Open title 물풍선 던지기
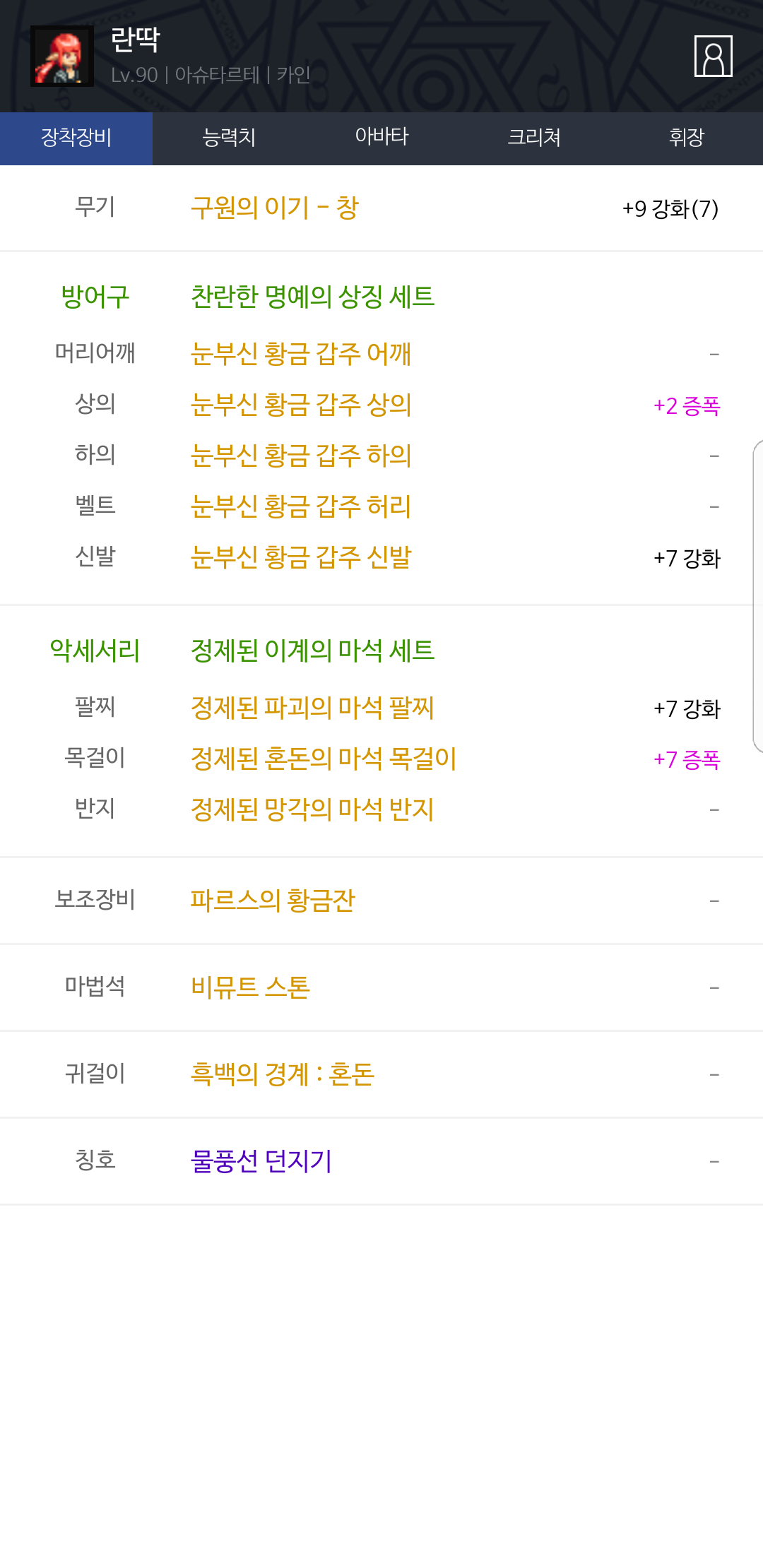Viewport: 763px width, 1568px height. point(261,1161)
